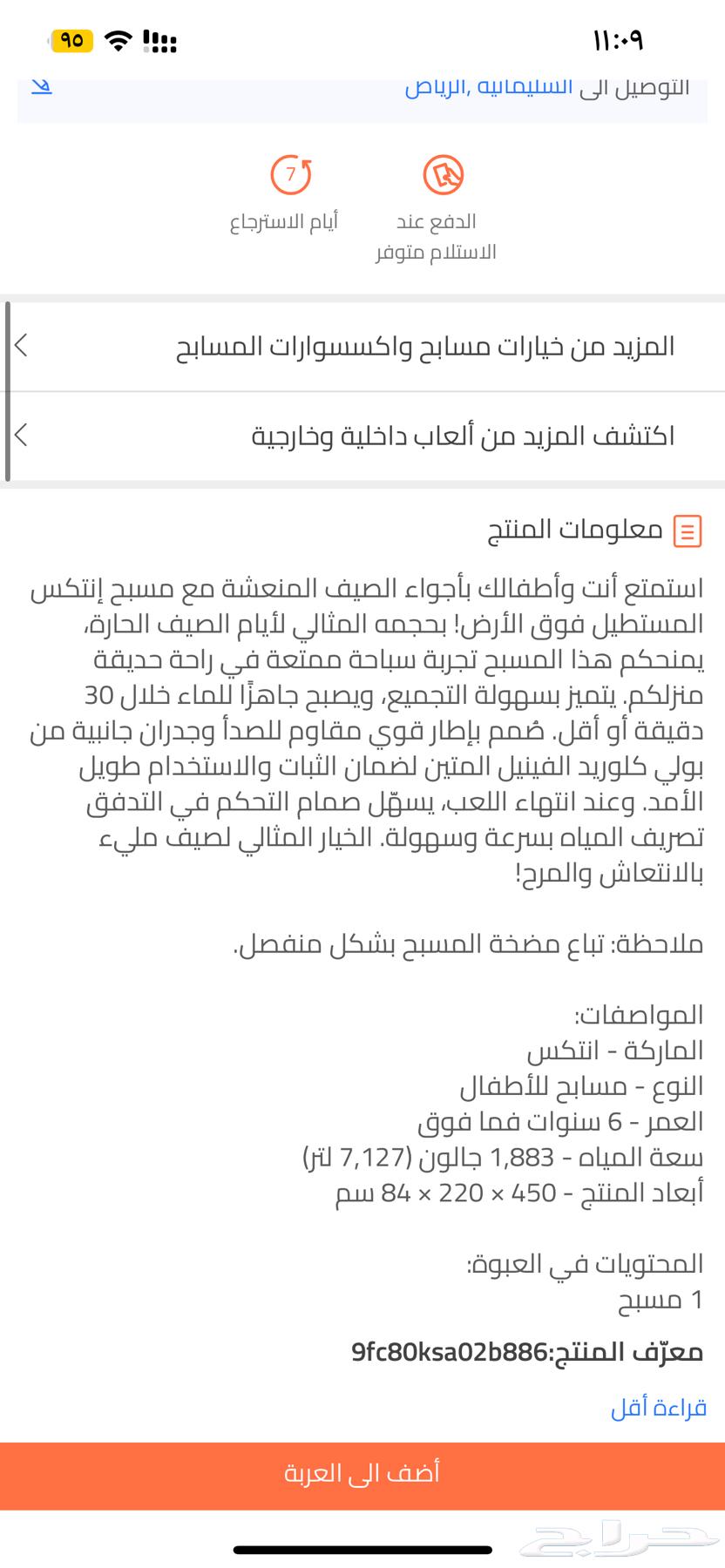
Task: Tap the أضف الى العربة button
Action: (x=362, y=1473)
